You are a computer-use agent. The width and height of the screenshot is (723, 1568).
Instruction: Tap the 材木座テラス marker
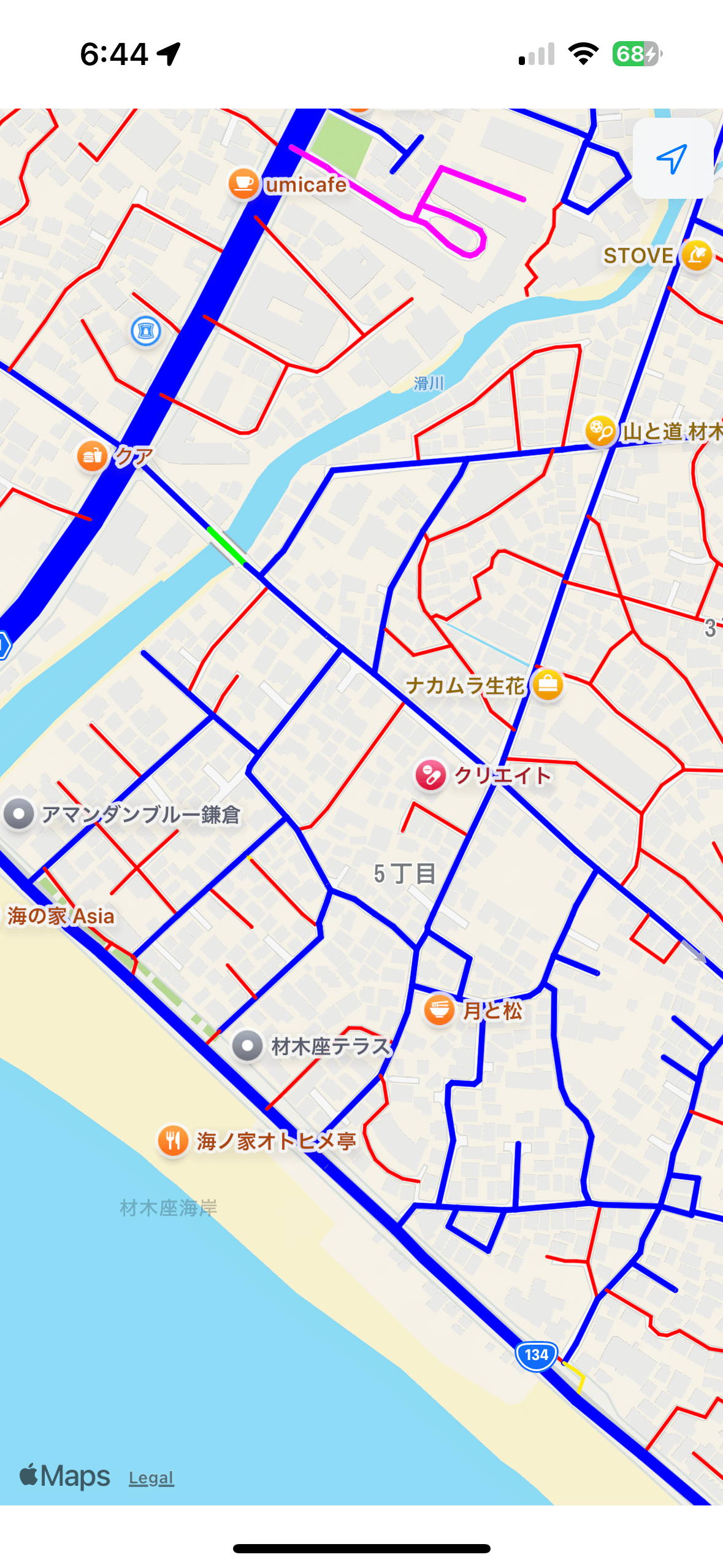click(248, 1046)
